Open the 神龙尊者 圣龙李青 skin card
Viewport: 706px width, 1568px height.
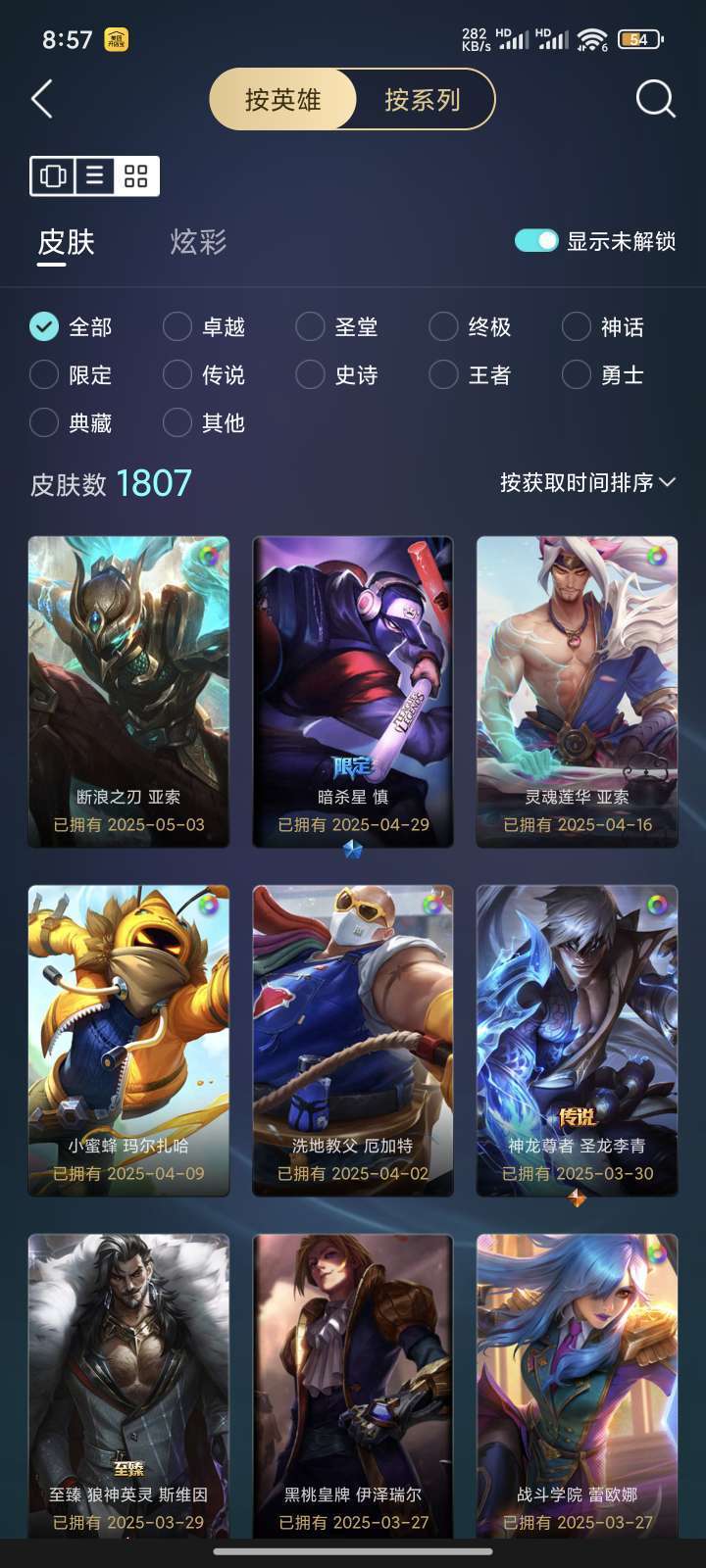pyautogui.click(x=578, y=1041)
